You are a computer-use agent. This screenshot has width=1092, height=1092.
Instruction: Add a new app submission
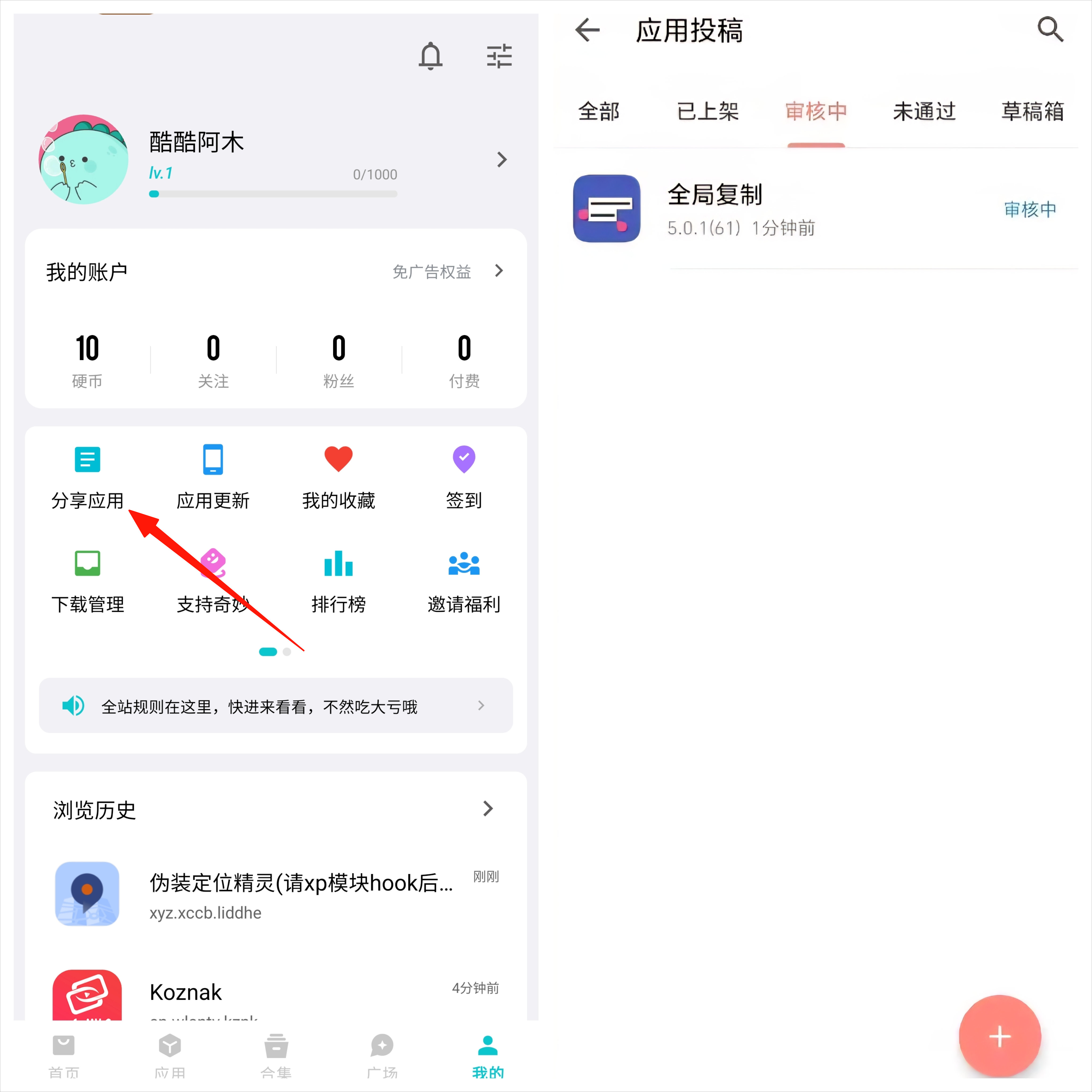[x=999, y=1036]
